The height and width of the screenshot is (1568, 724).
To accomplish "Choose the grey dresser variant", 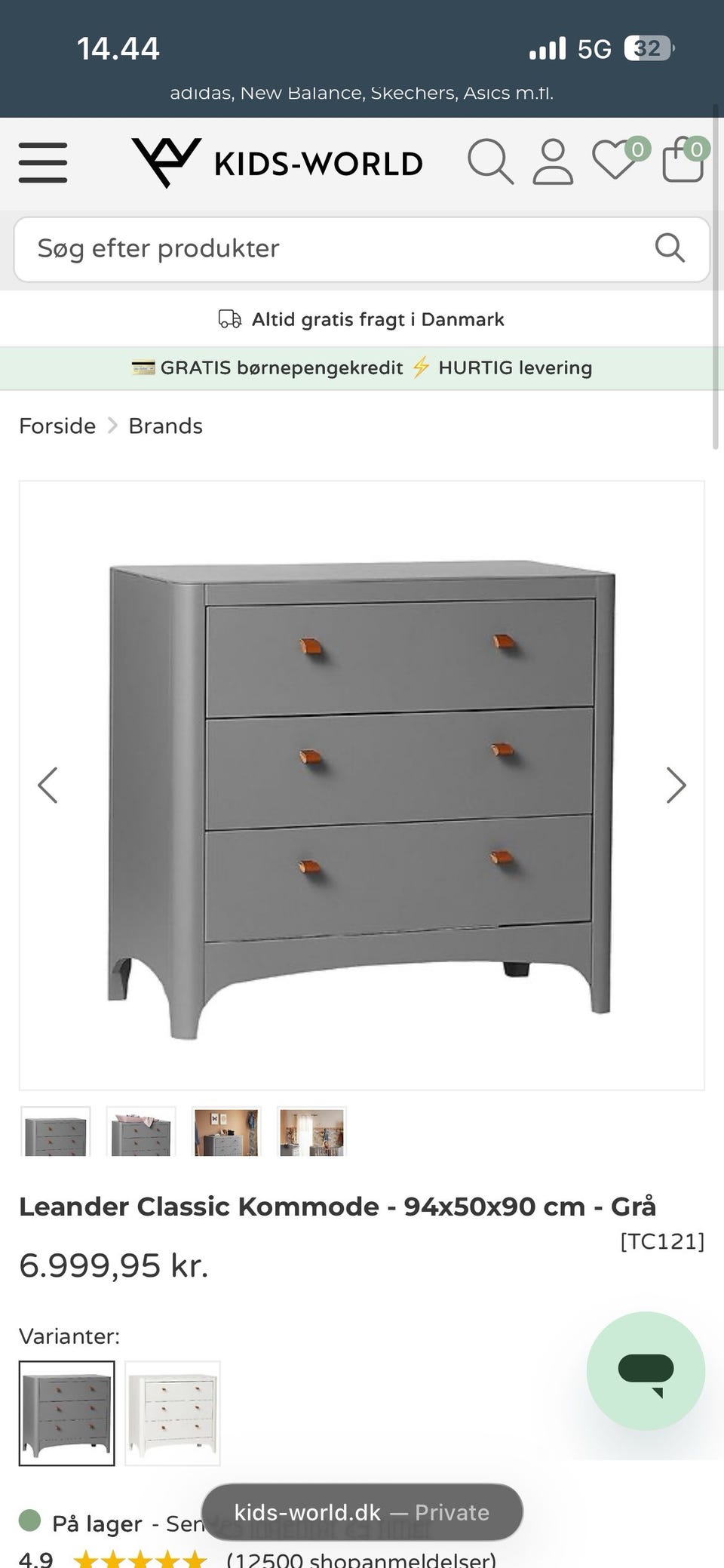I will pos(67,1413).
